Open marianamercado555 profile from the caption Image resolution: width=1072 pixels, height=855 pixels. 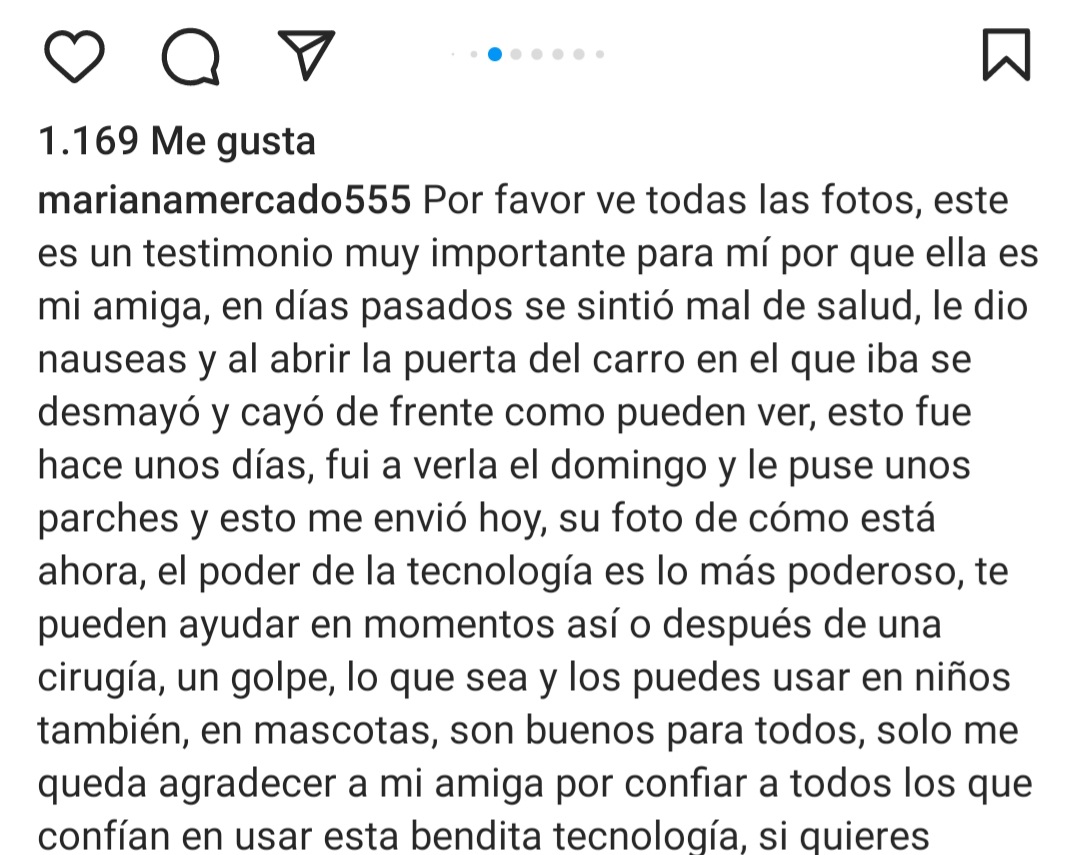point(224,200)
